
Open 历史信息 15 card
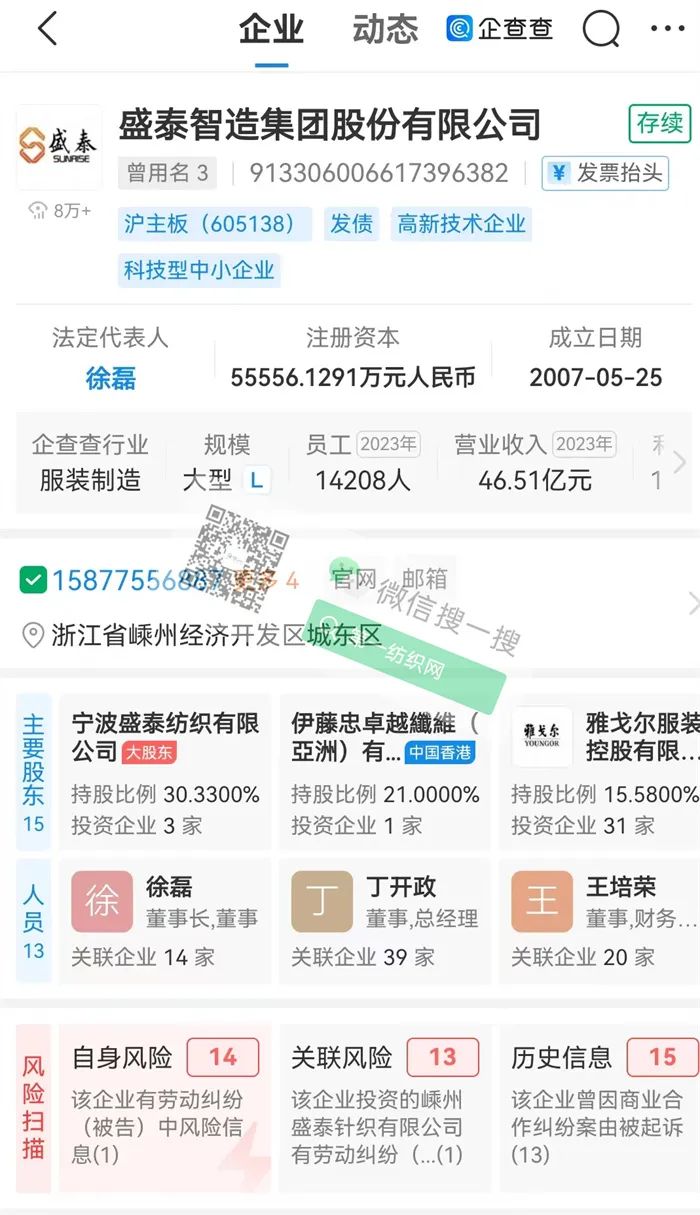pos(600,1107)
